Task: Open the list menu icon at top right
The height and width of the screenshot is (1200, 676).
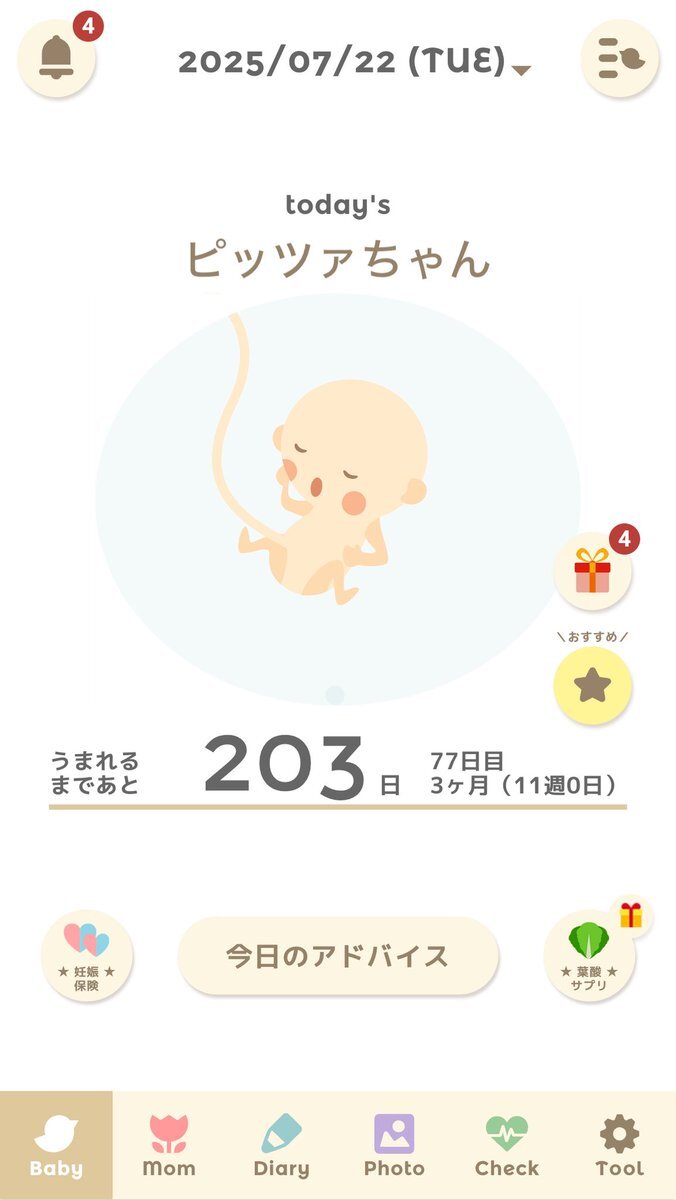Action: [620, 58]
